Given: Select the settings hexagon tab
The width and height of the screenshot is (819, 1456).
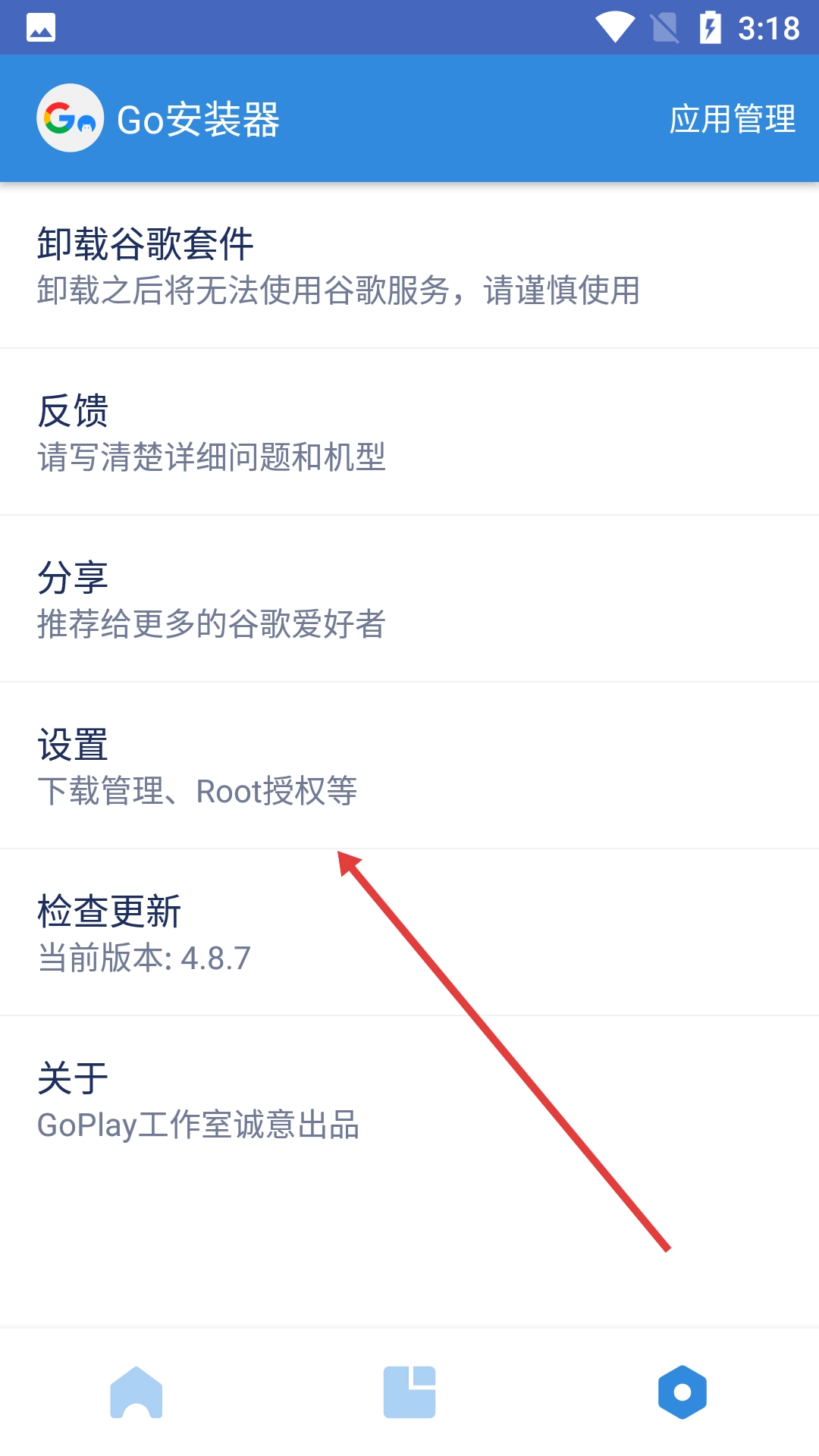Looking at the screenshot, I should pos(682,1392).
